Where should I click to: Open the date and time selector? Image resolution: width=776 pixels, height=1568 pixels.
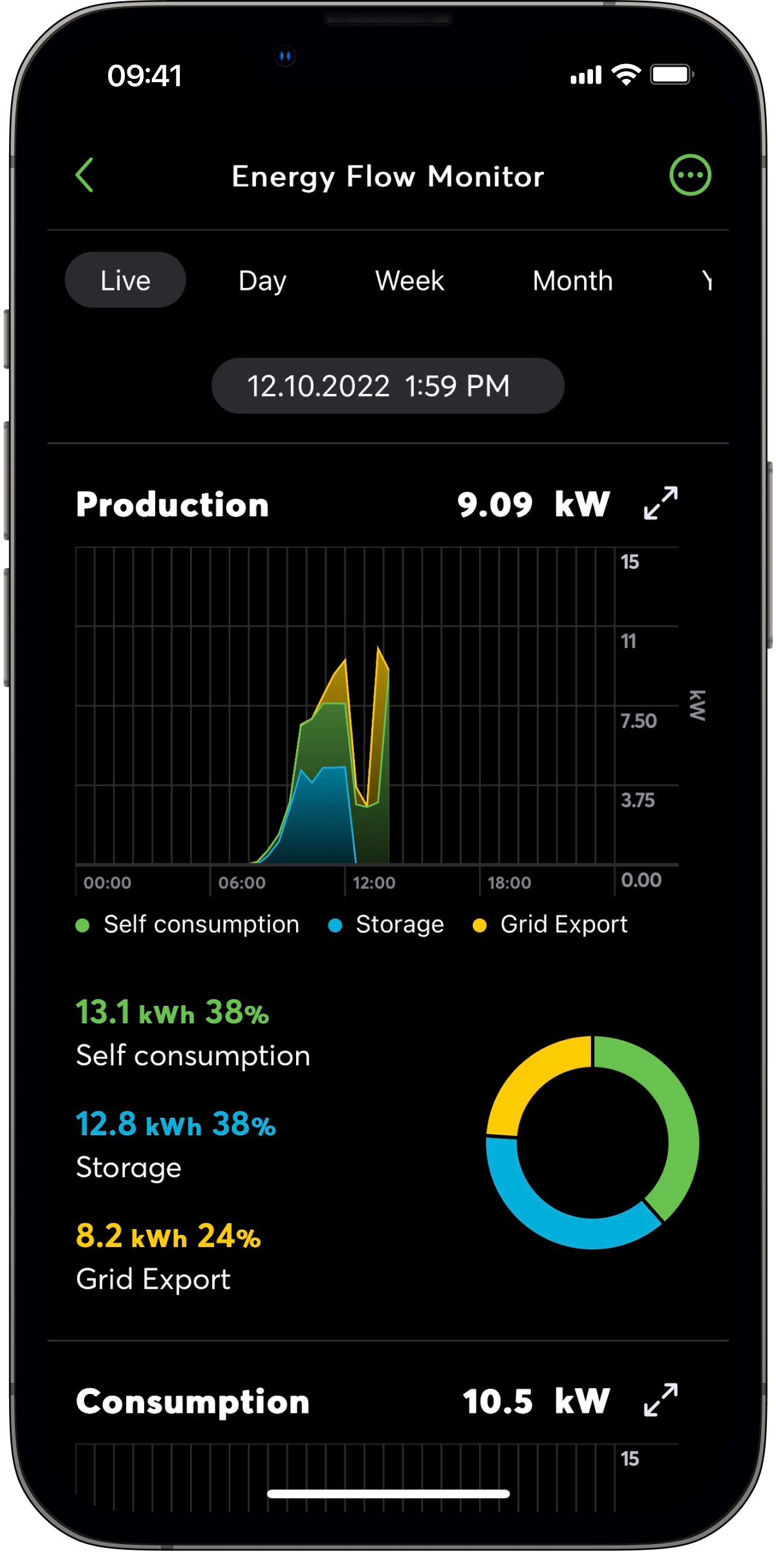387,386
